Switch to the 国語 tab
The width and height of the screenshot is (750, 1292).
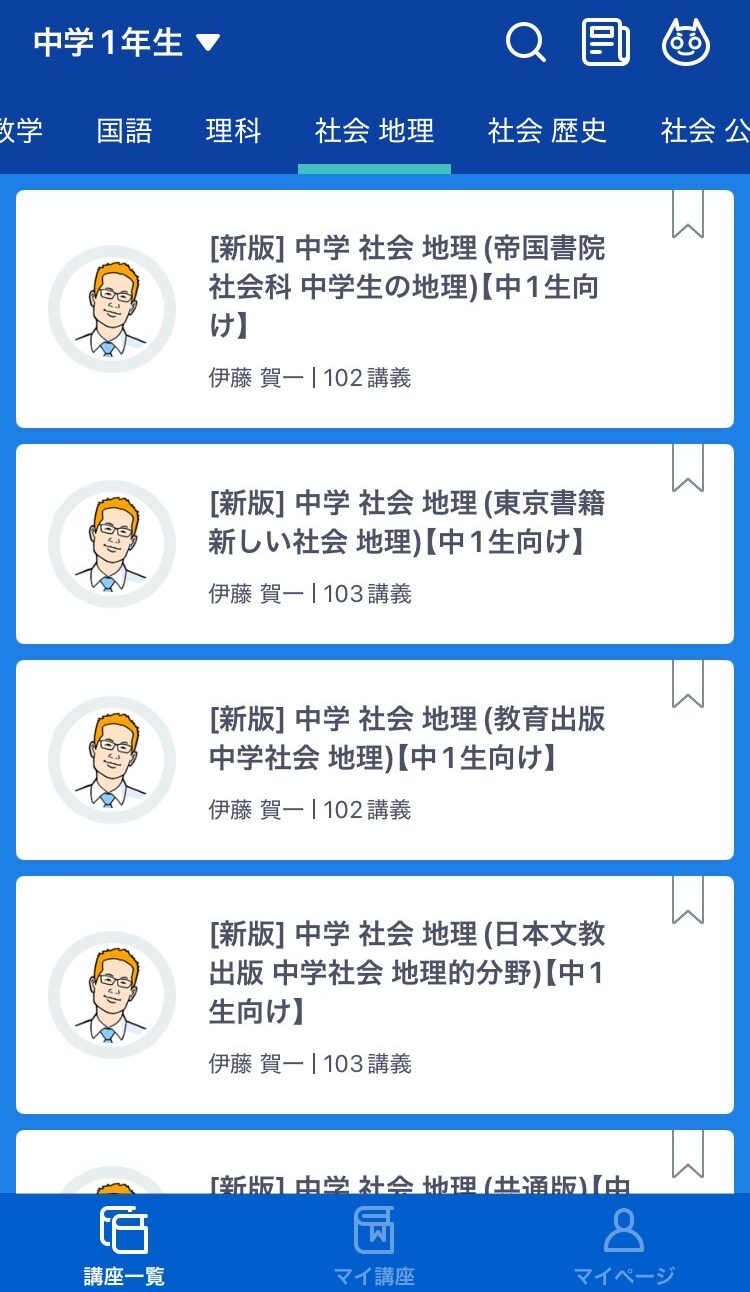point(125,131)
